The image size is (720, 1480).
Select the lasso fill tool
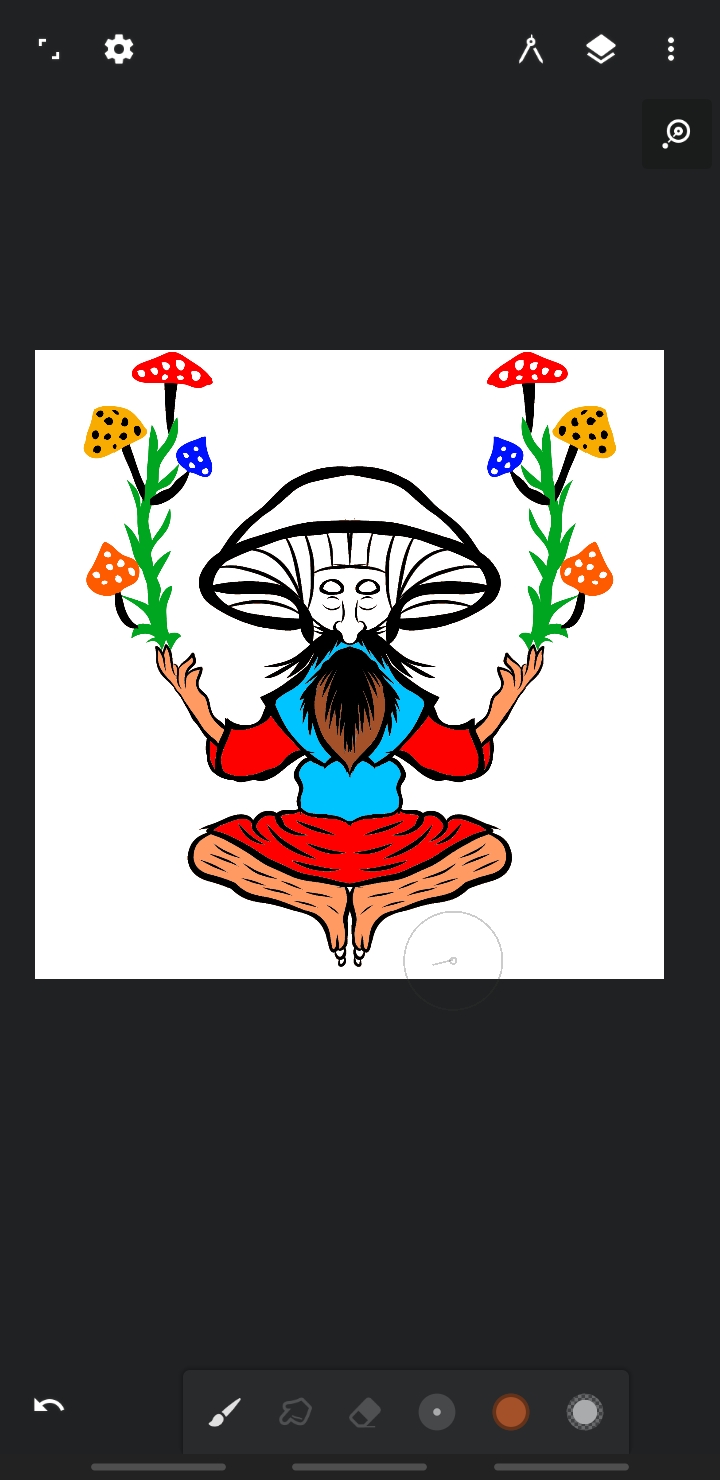295,1412
